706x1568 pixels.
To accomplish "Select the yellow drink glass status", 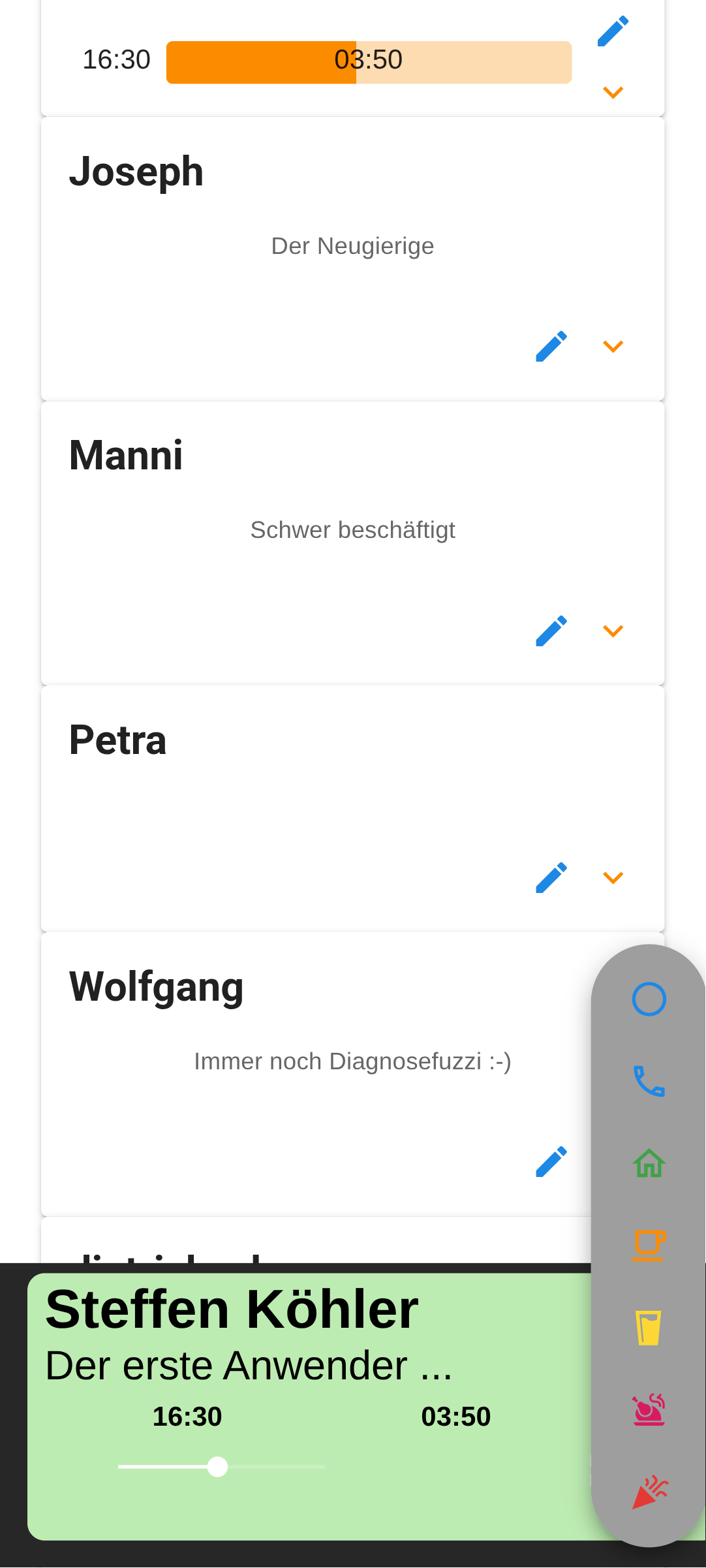I will click(649, 1327).
